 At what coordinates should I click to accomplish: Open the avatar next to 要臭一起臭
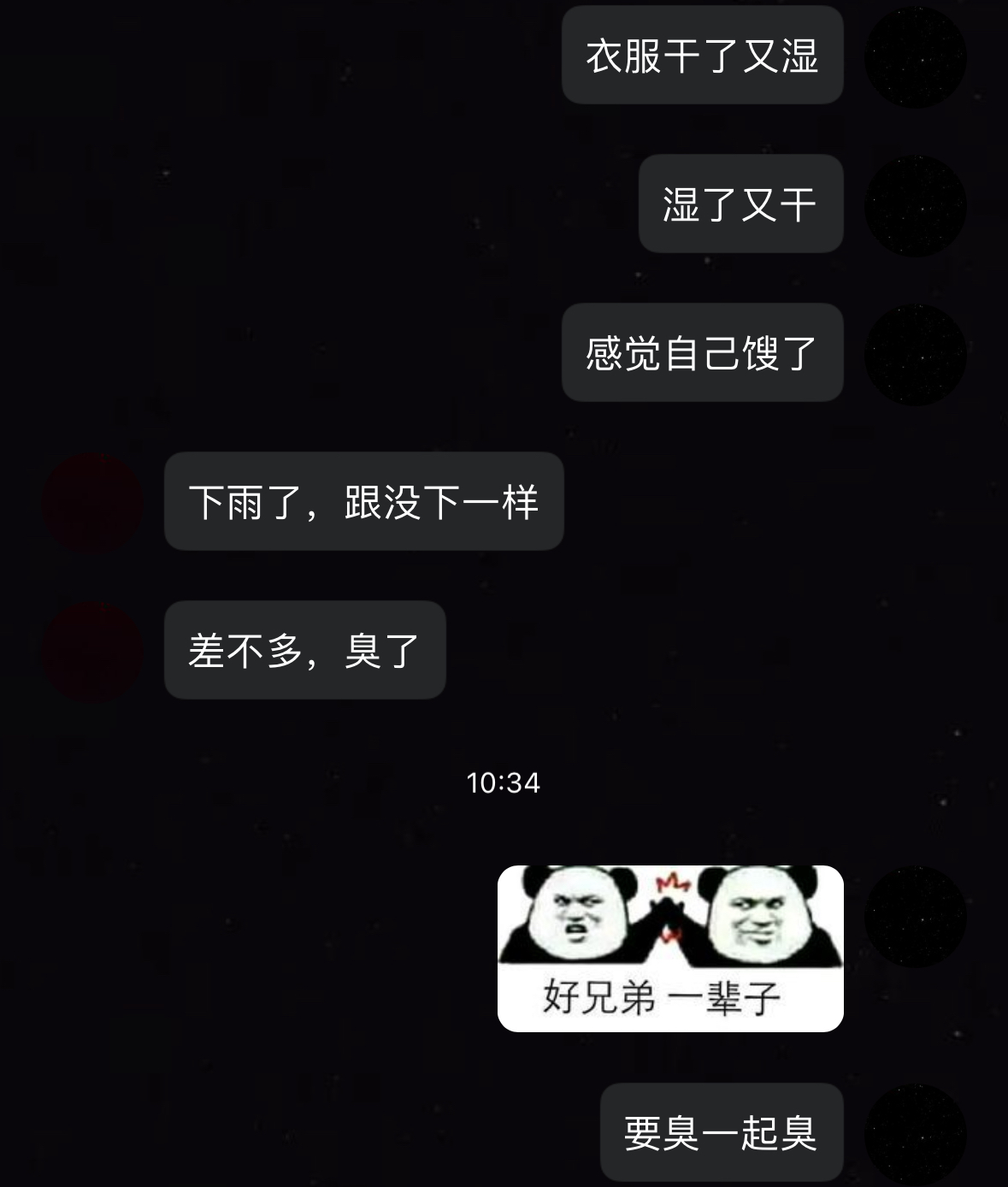coord(915,1133)
